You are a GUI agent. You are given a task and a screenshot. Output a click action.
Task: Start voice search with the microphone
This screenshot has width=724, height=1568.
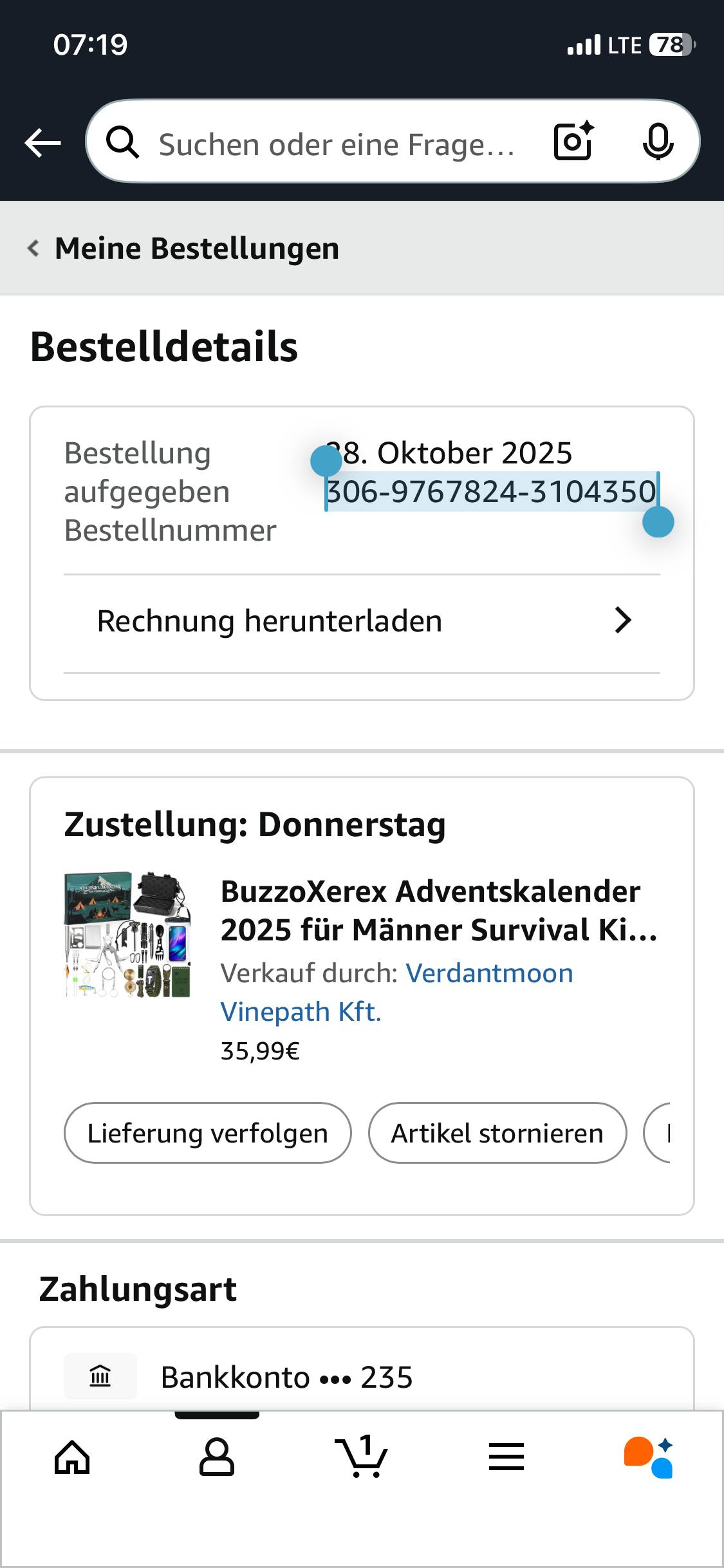coord(657,142)
